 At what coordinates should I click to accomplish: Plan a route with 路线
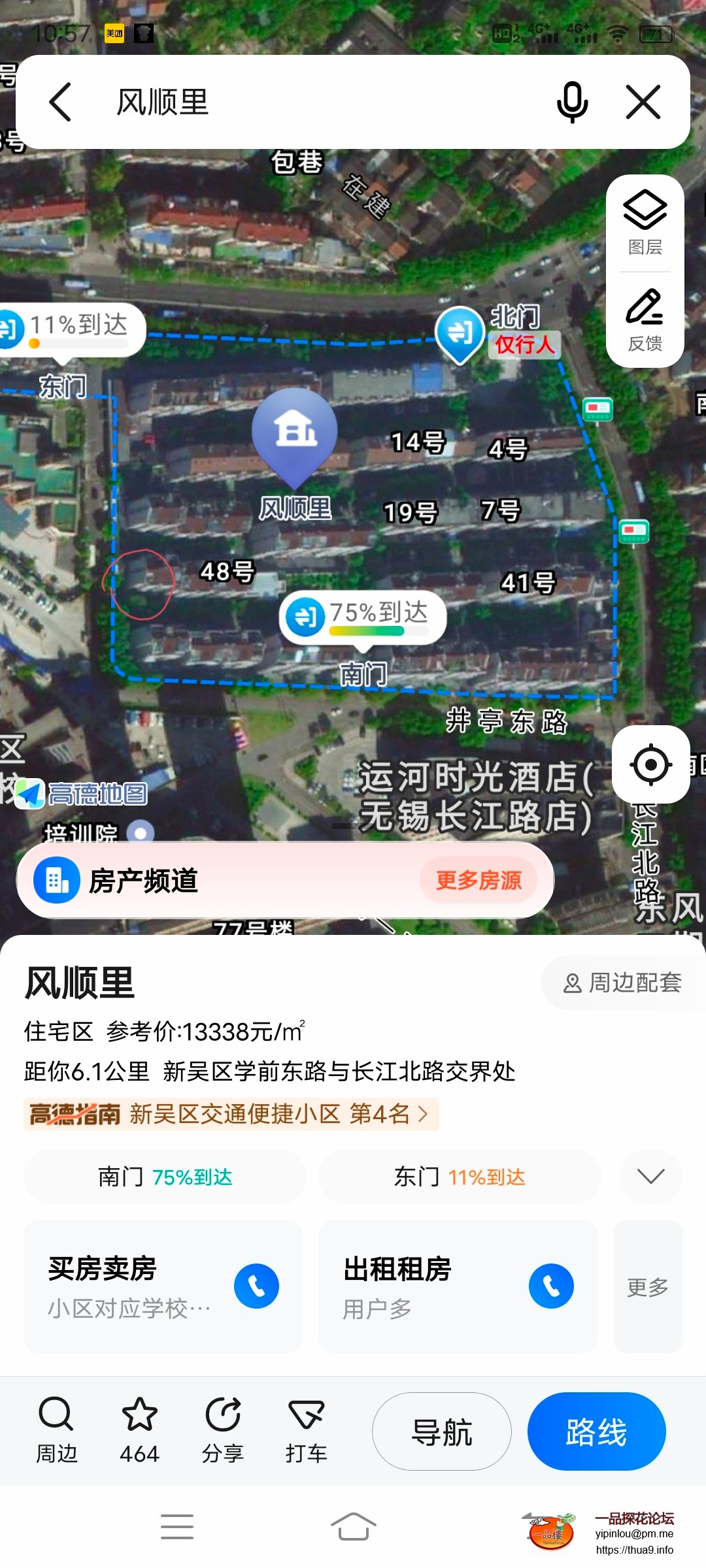596,1432
